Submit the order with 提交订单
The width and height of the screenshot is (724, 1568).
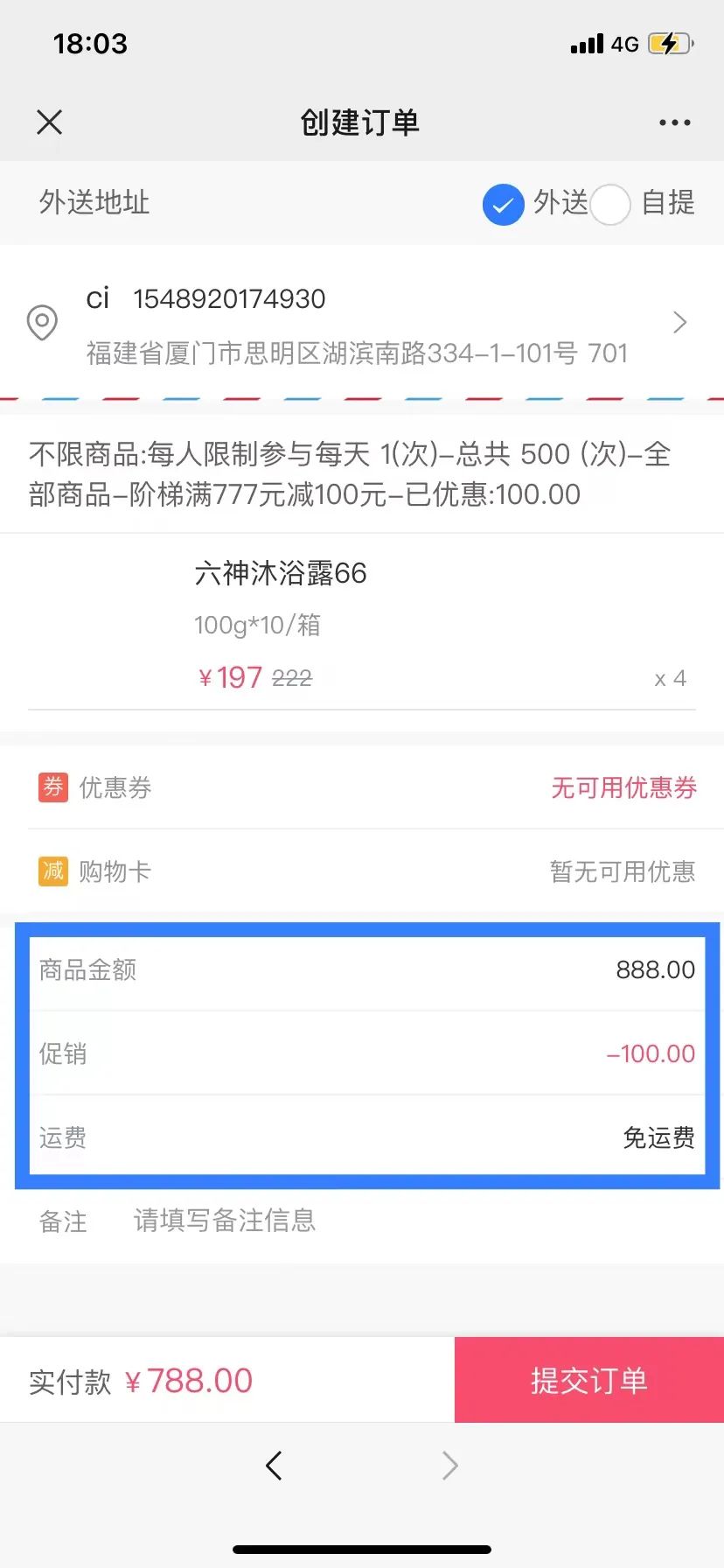pyautogui.click(x=588, y=1380)
